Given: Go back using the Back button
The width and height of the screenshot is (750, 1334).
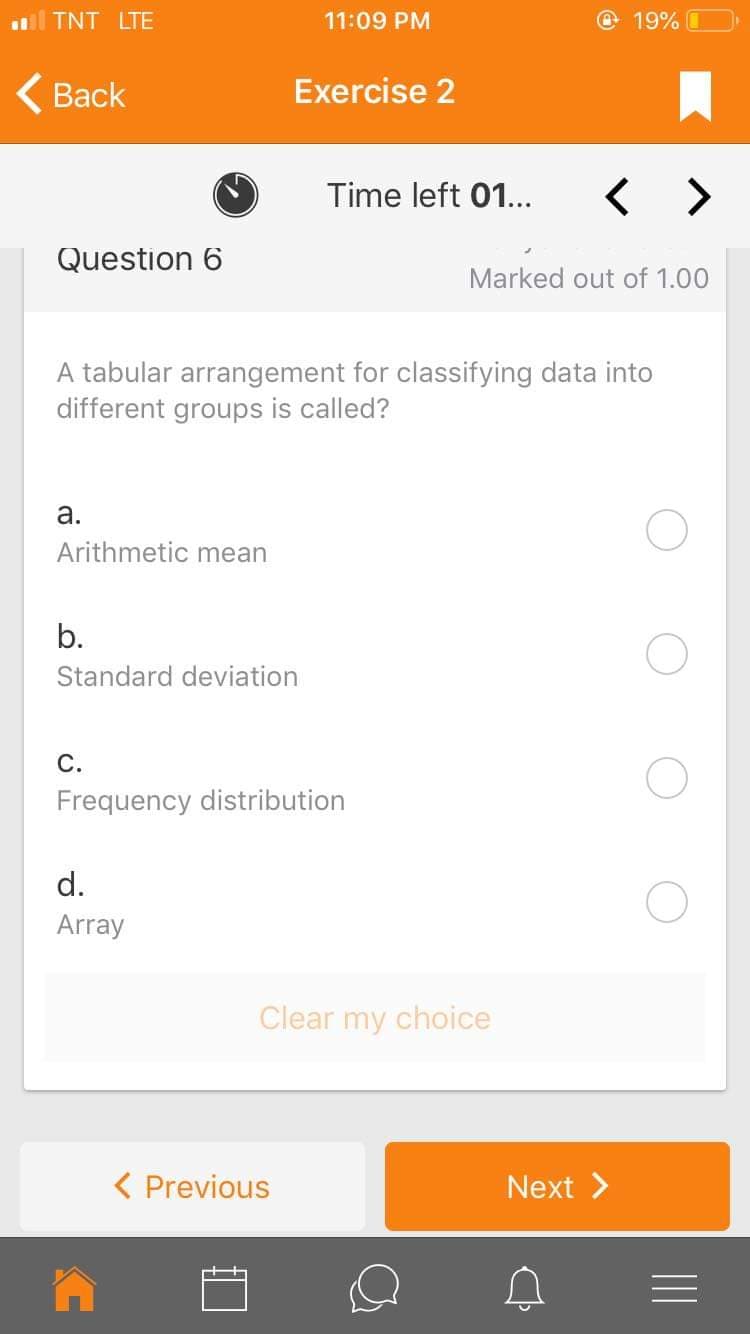Looking at the screenshot, I should (x=70, y=95).
